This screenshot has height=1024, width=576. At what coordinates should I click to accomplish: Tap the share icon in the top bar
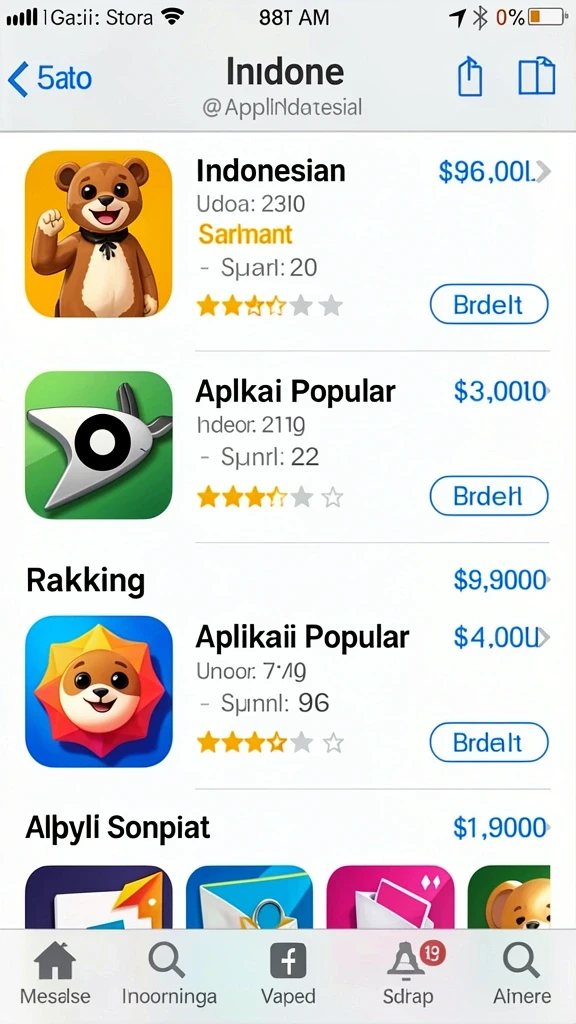pos(470,76)
